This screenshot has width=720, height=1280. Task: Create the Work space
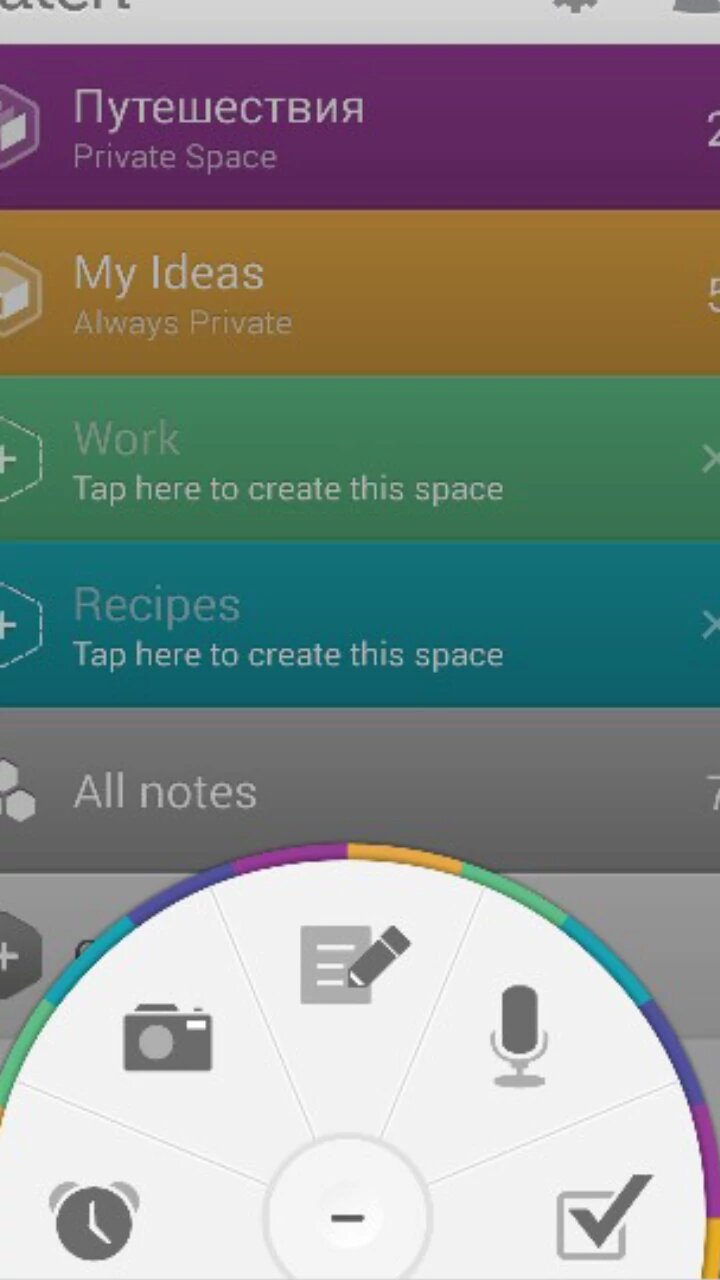pyautogui.click(x=360, y=459)
